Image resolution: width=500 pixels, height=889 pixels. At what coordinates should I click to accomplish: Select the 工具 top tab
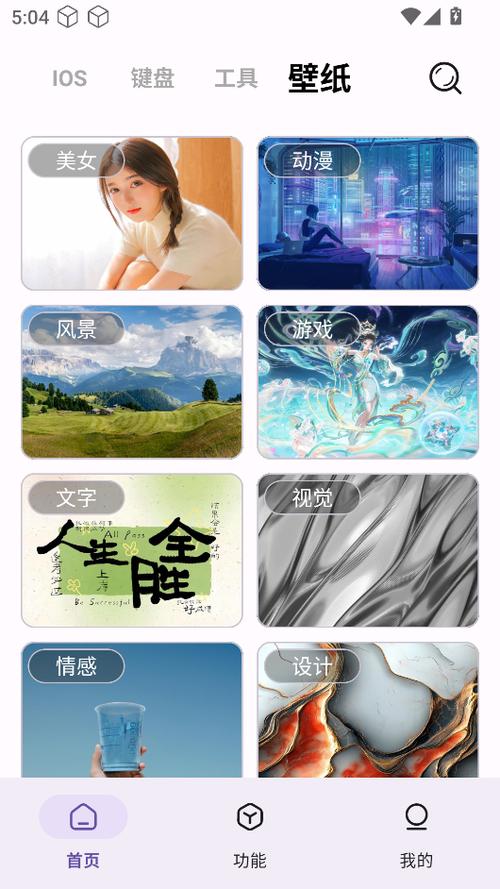pyautogui.click(x=236, y=78)
